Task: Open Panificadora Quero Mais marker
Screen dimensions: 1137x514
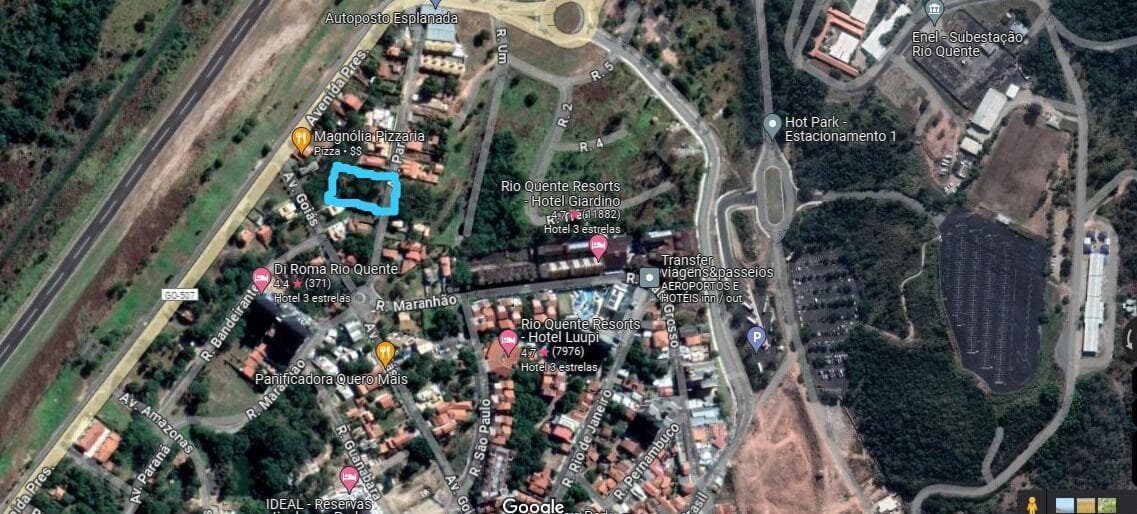Action: tap(385, 353)
